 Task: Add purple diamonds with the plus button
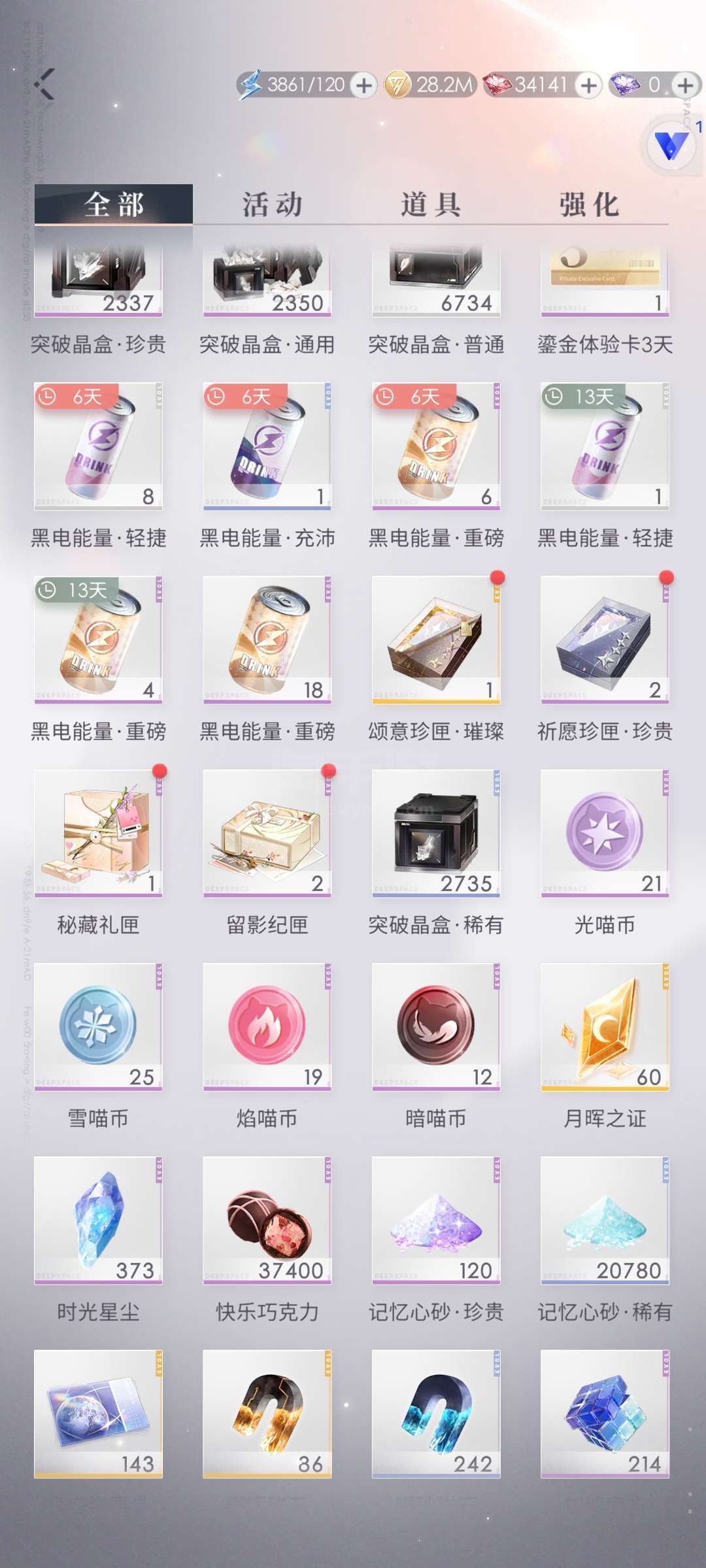coord(685,85)
